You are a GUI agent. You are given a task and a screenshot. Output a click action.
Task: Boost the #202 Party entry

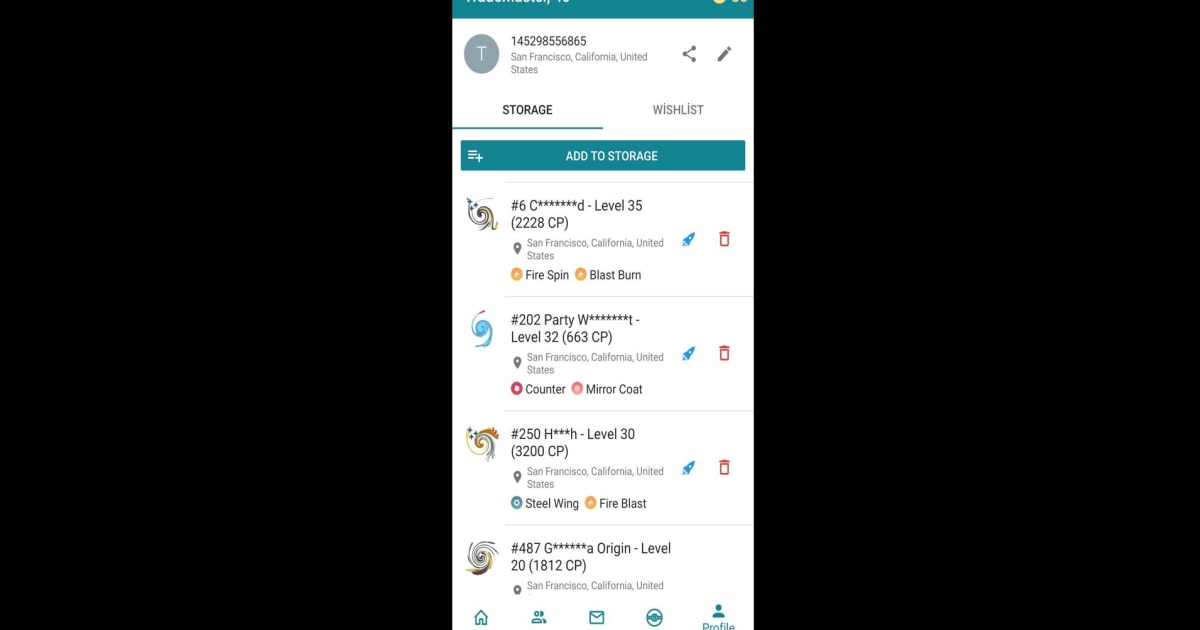click(x=688, y=353)
